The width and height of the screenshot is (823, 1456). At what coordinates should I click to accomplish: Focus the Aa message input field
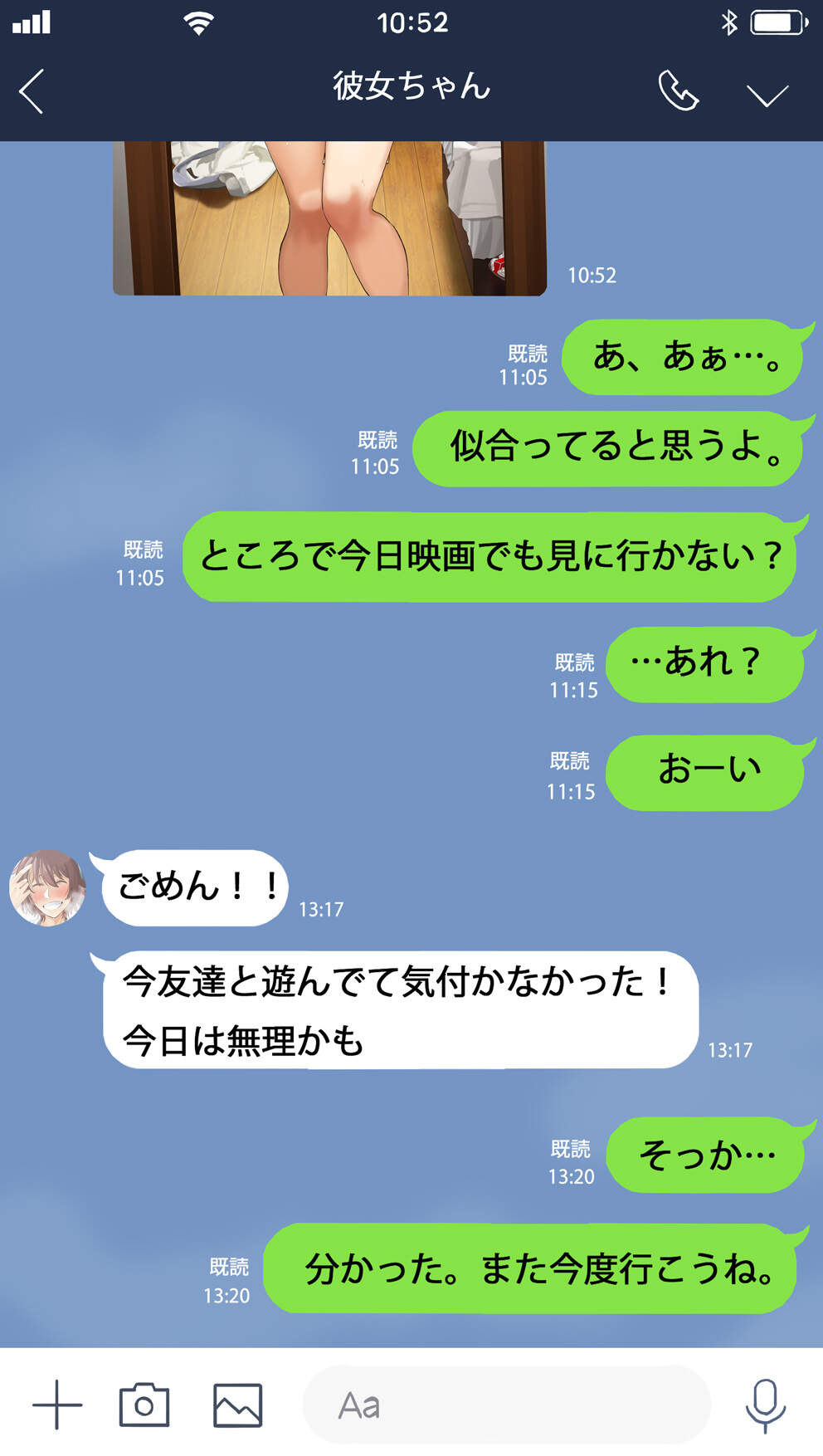tap(506, 1405)
